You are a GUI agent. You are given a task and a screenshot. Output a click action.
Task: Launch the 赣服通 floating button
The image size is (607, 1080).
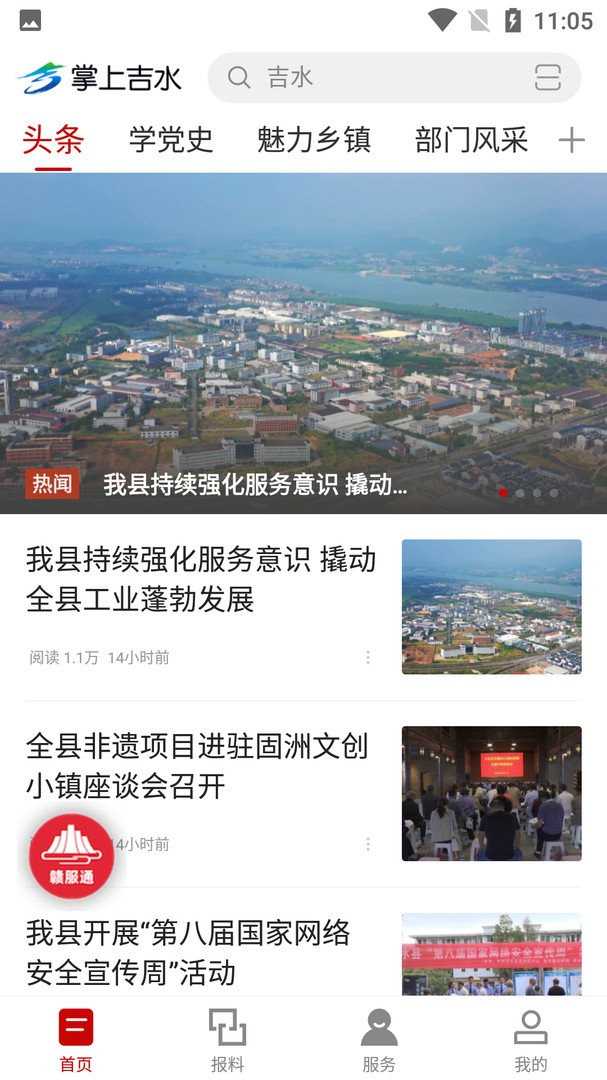click(71, 856)
